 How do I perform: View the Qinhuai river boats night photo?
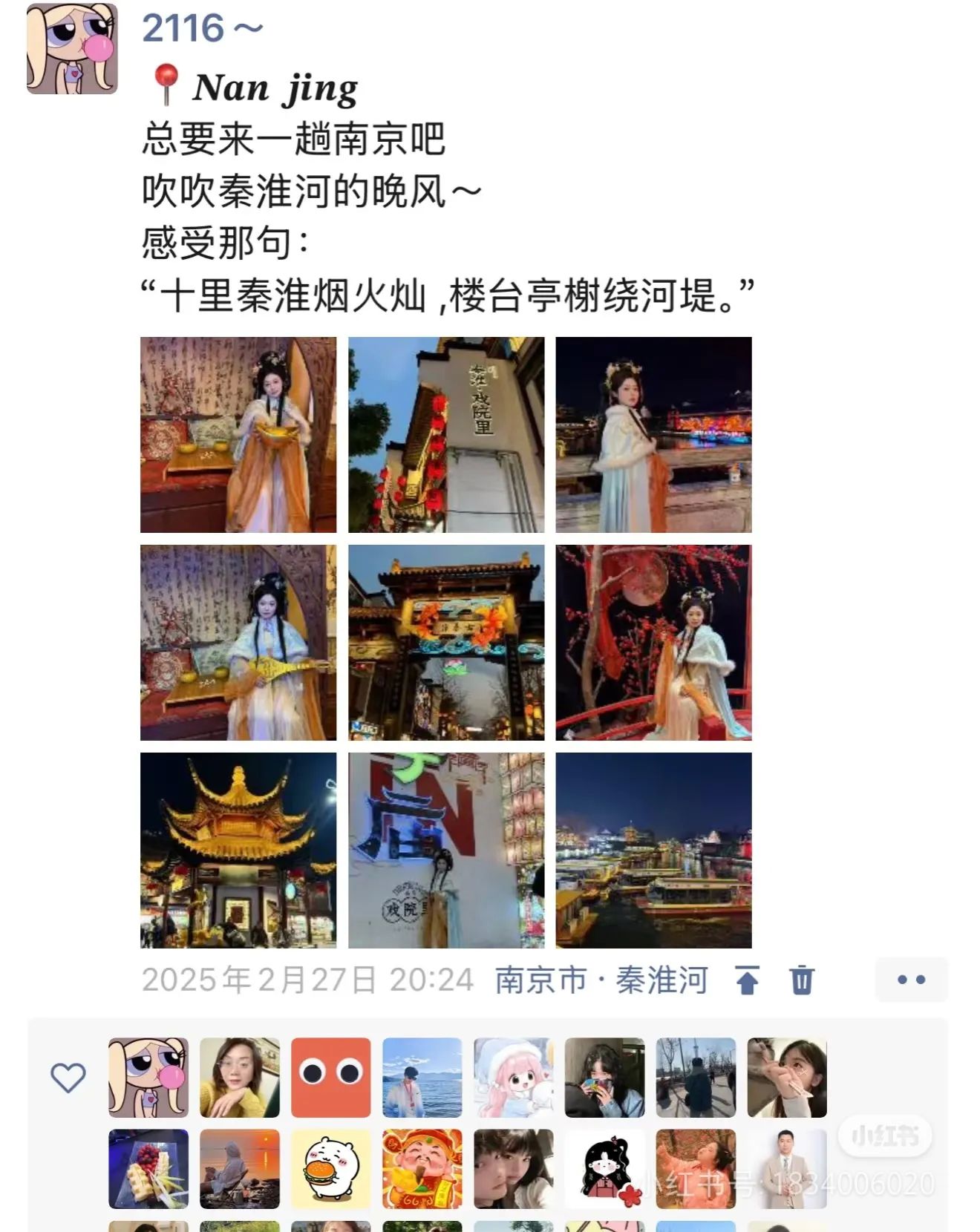pos(653,850)
